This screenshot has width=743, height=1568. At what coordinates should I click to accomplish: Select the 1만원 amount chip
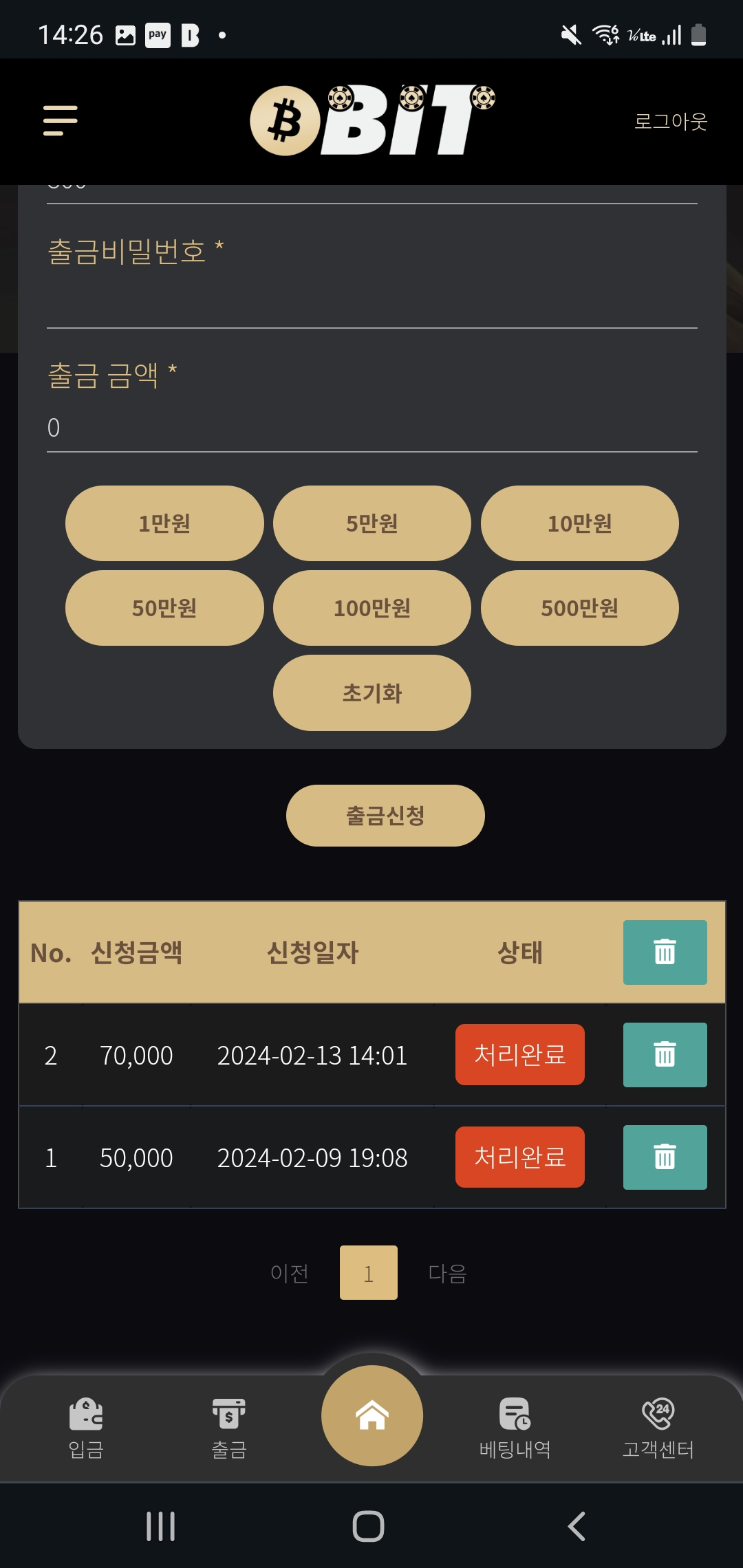[164, 523]
